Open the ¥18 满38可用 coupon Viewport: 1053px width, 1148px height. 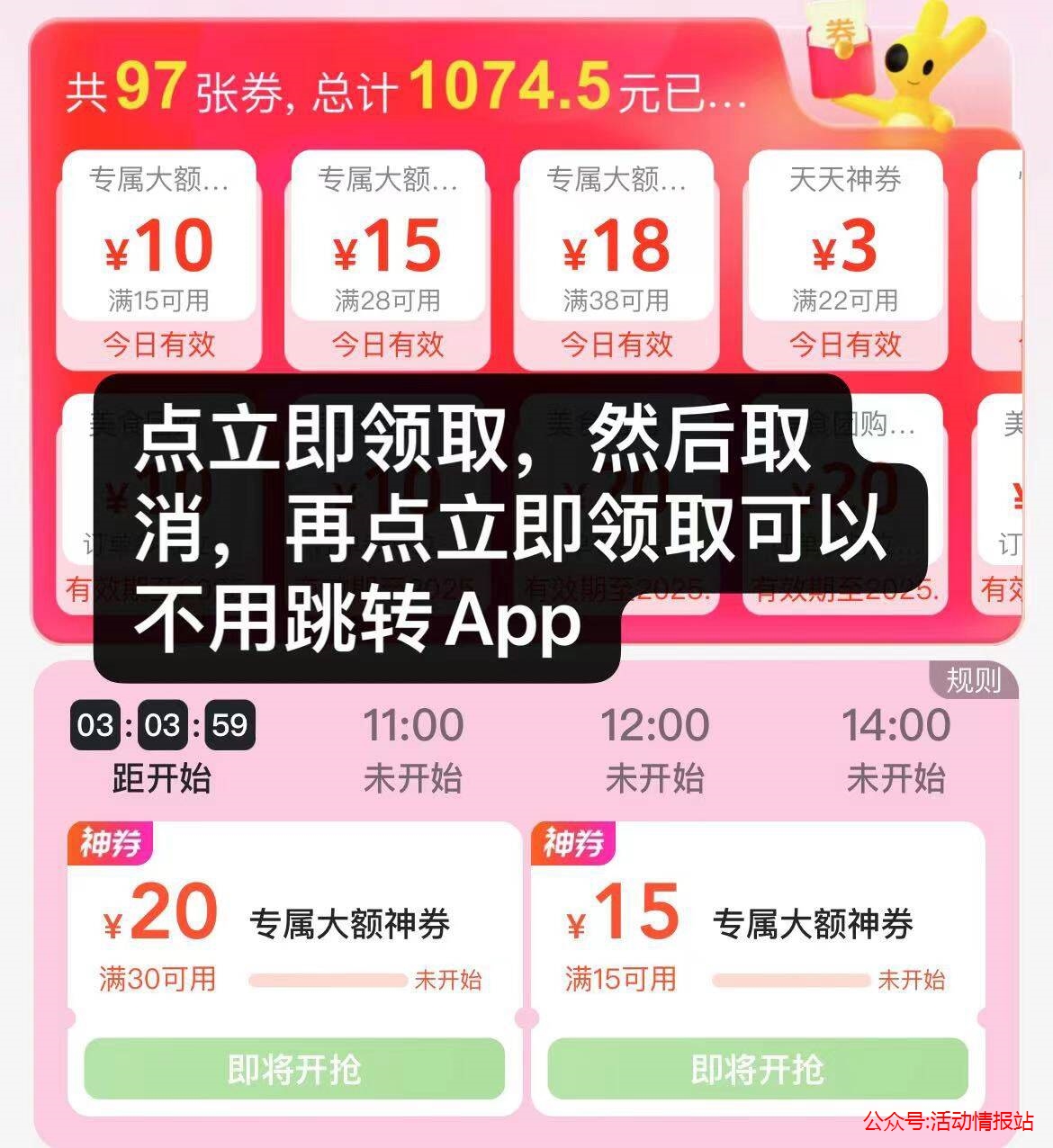(616, 261)
